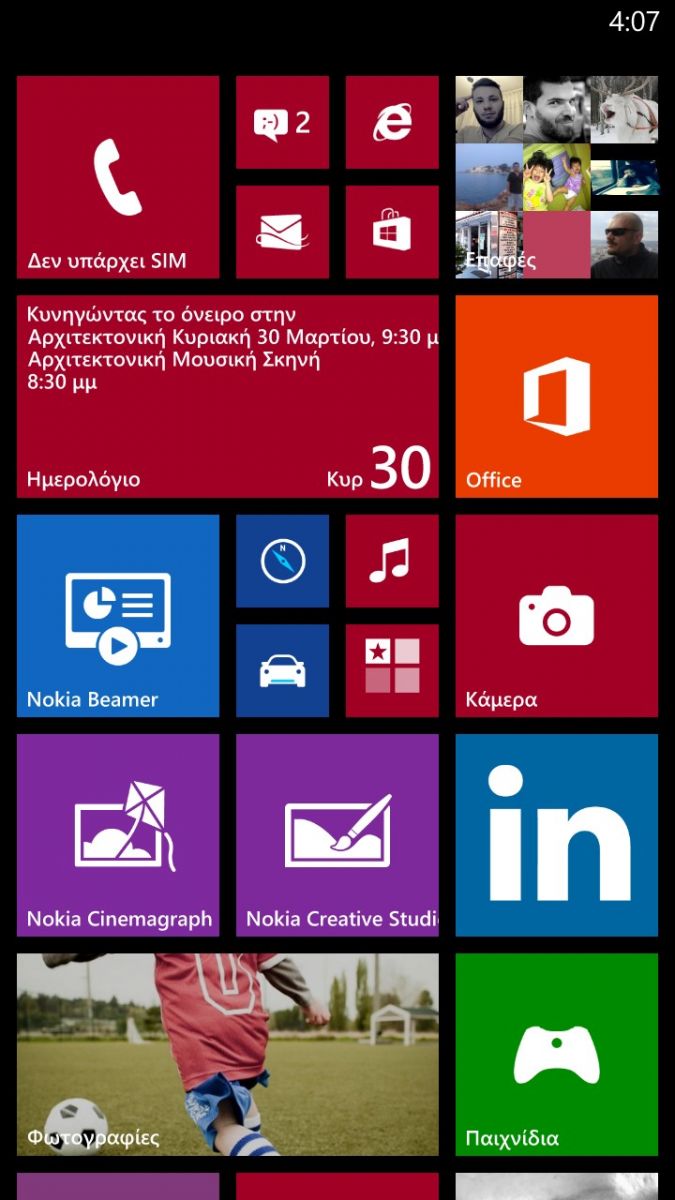Open the compass navigation tile
The width and height of the screenshot is (675, 1200).
pos(282,561)
